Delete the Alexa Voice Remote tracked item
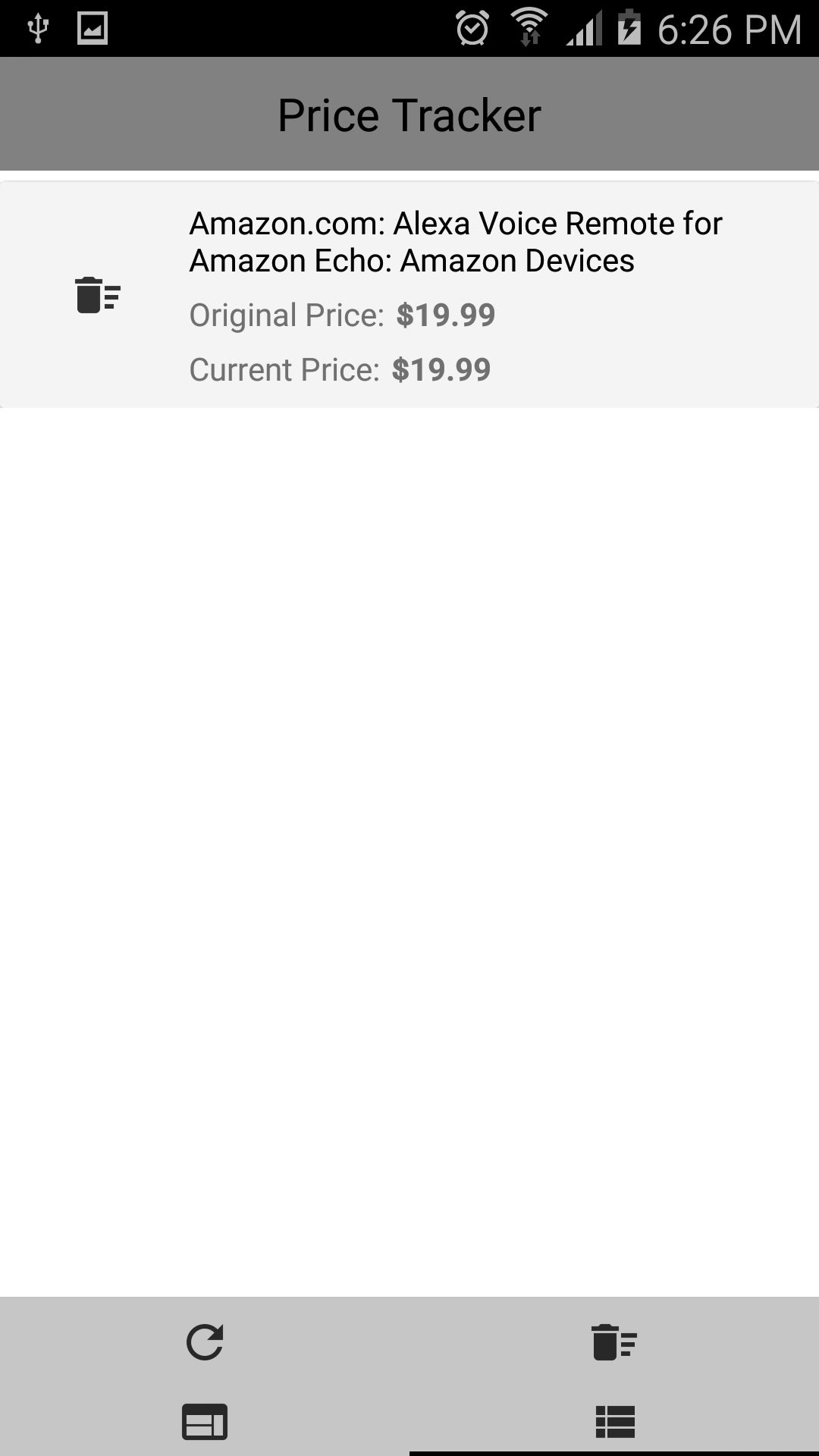 [x=98, y=295]
